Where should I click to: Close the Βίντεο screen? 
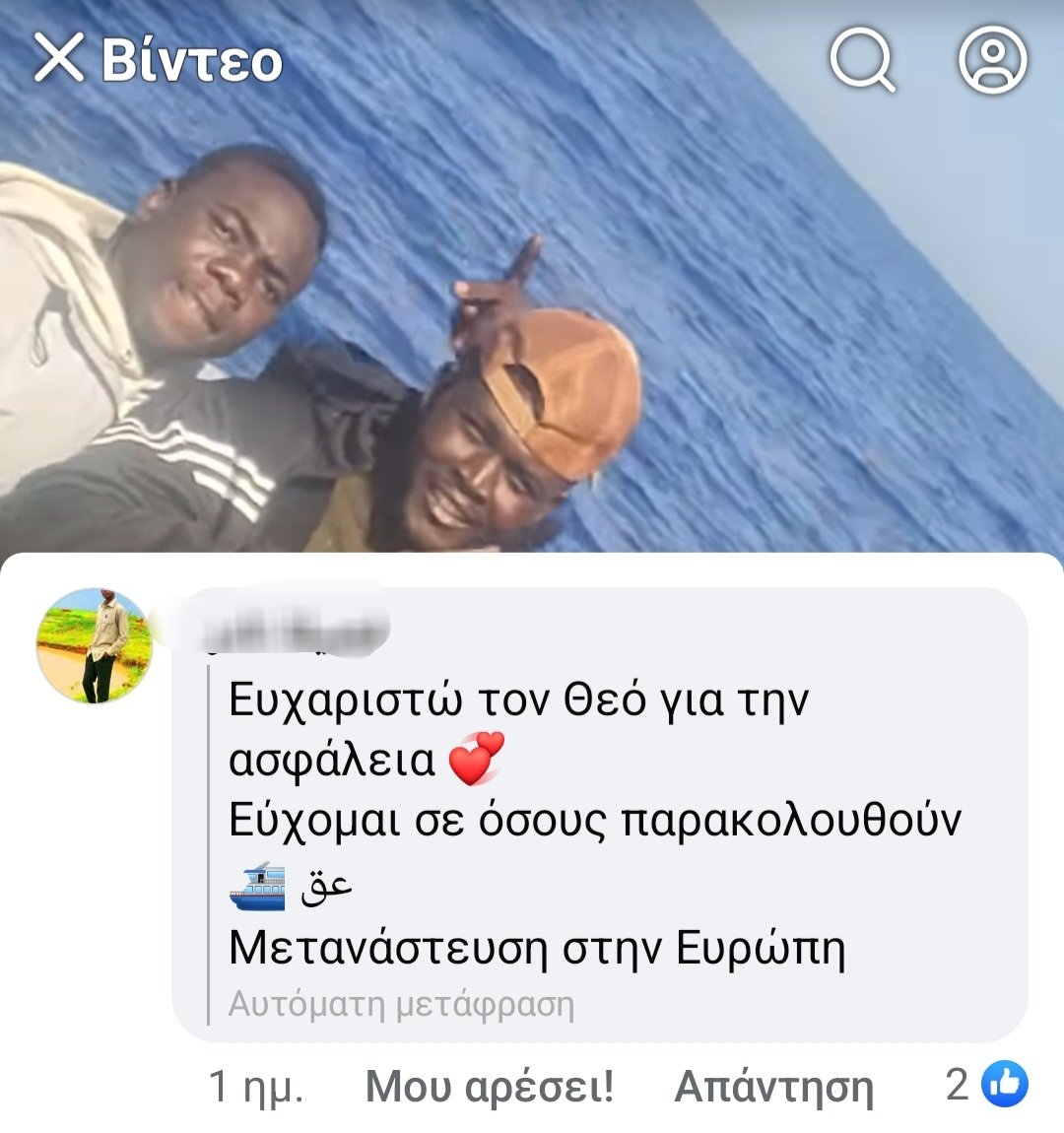[59, 59]
